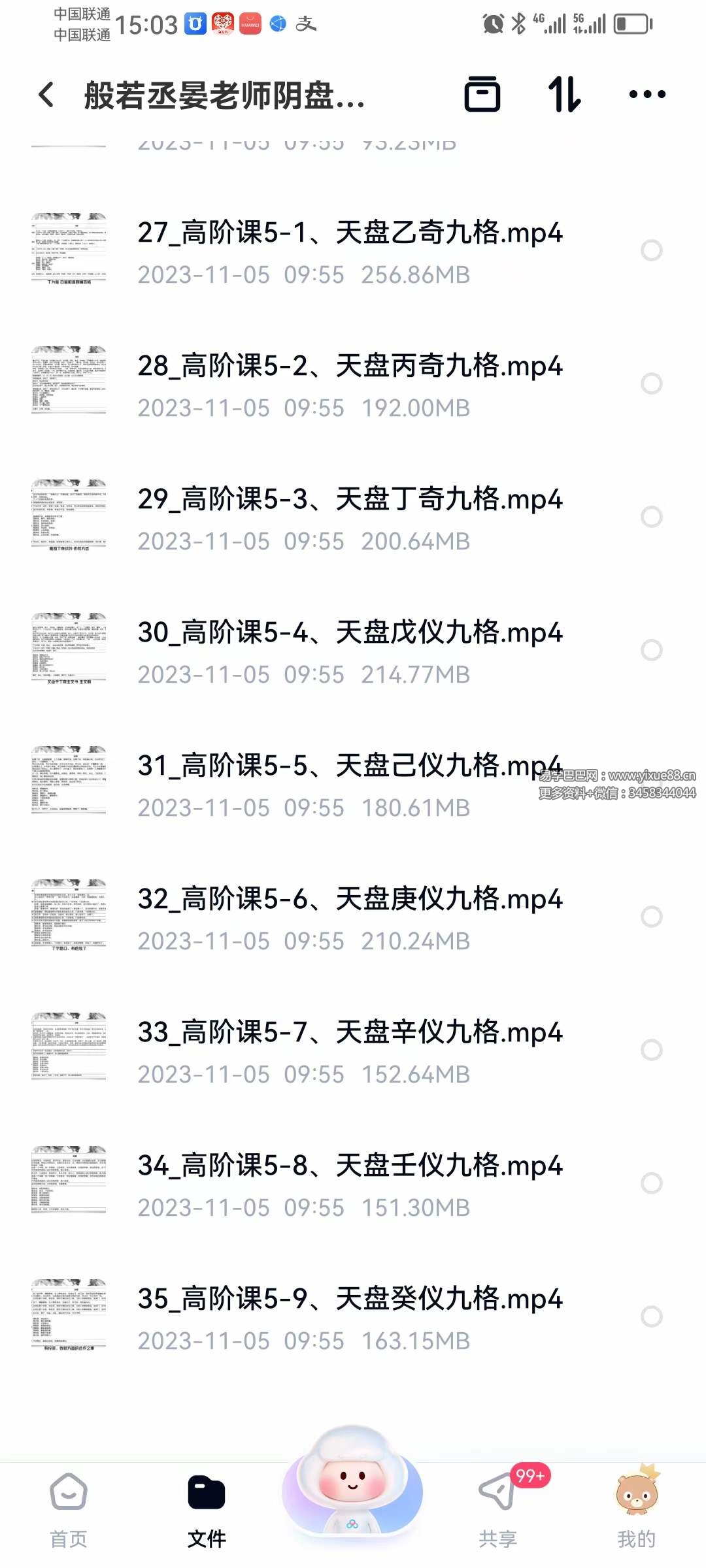This screenshot has width=706, height=1568.
Task: Open the transfer list icon
Action: (x=482, y=95)
